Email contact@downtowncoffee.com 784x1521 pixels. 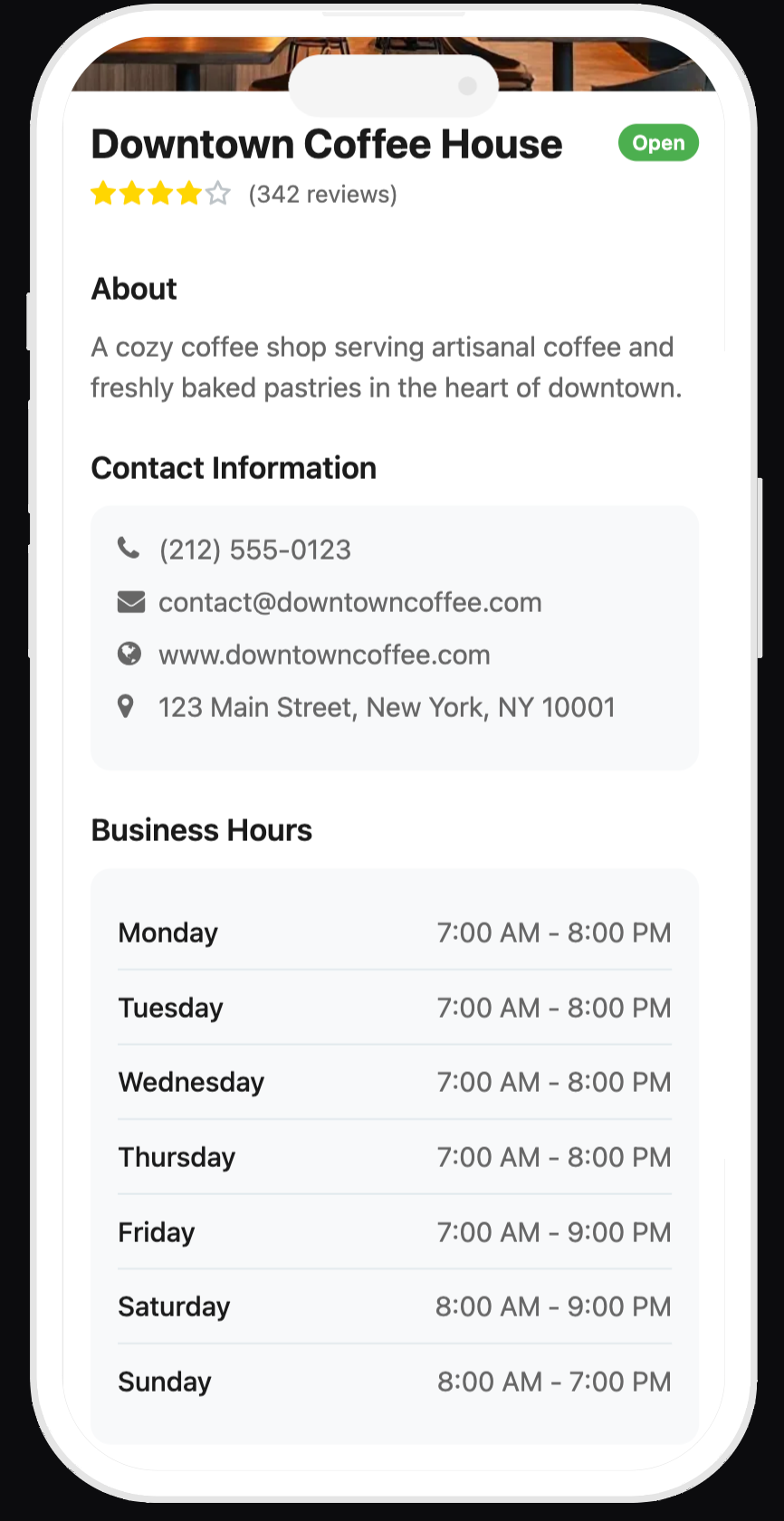(349, 602)
